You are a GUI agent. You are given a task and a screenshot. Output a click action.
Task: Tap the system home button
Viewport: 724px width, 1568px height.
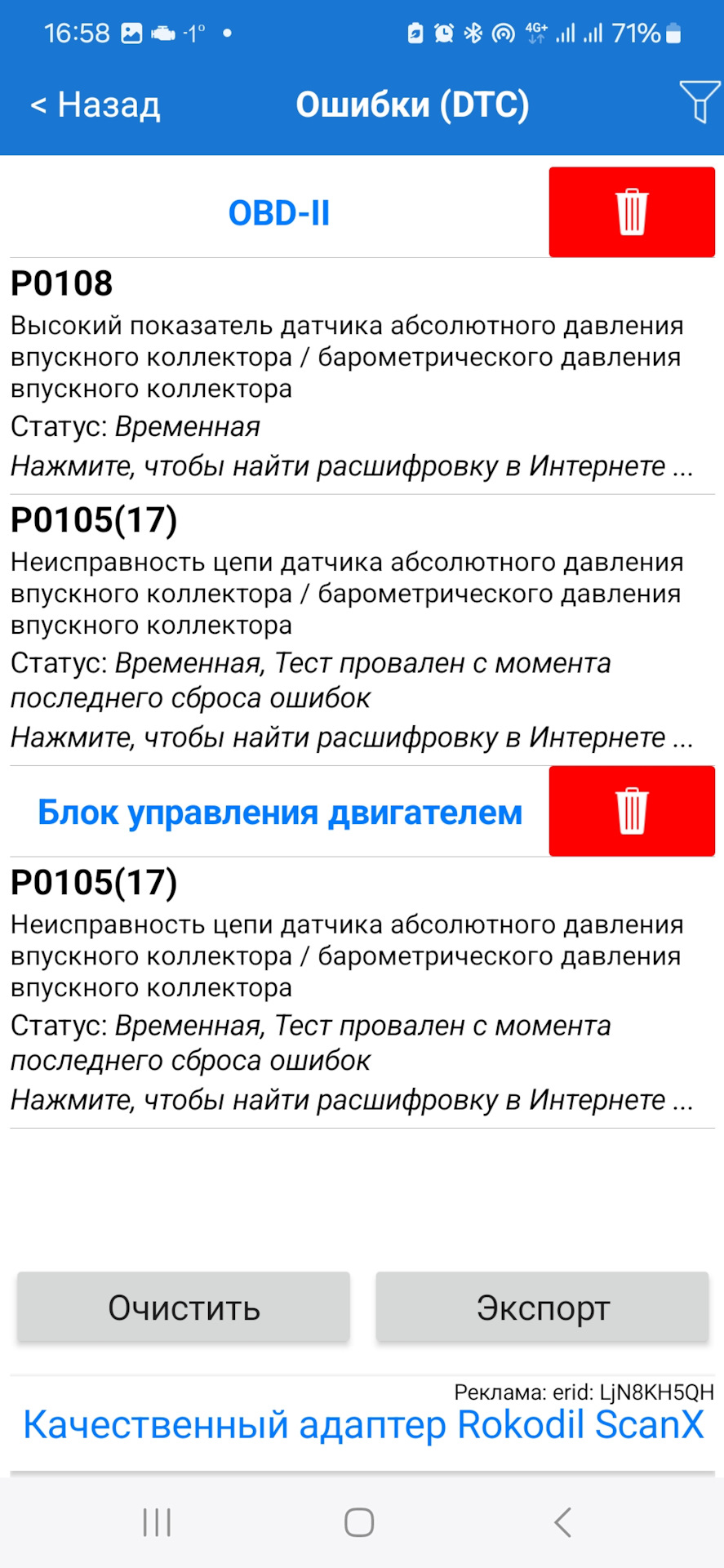(359, 1522)
